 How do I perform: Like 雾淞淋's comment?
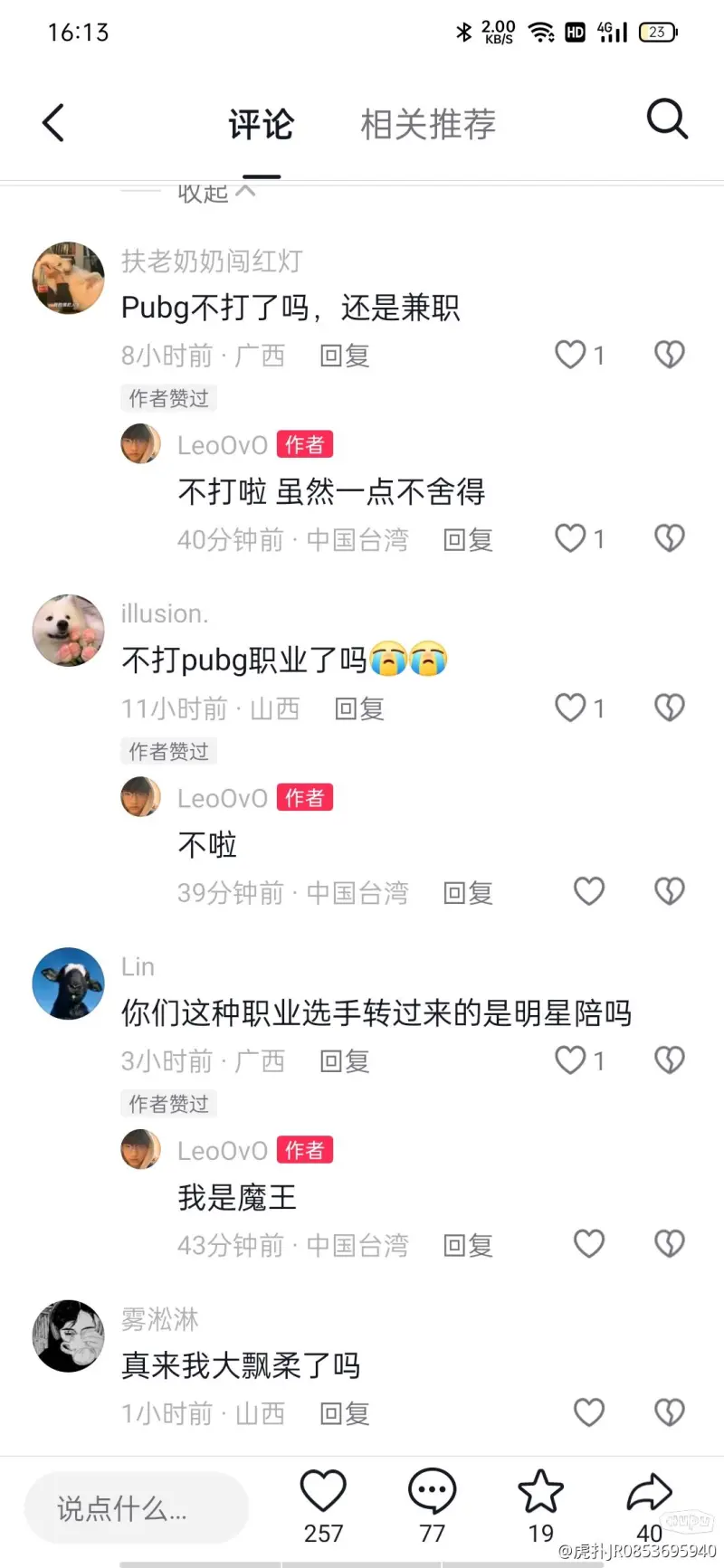tap(589, 1412)
